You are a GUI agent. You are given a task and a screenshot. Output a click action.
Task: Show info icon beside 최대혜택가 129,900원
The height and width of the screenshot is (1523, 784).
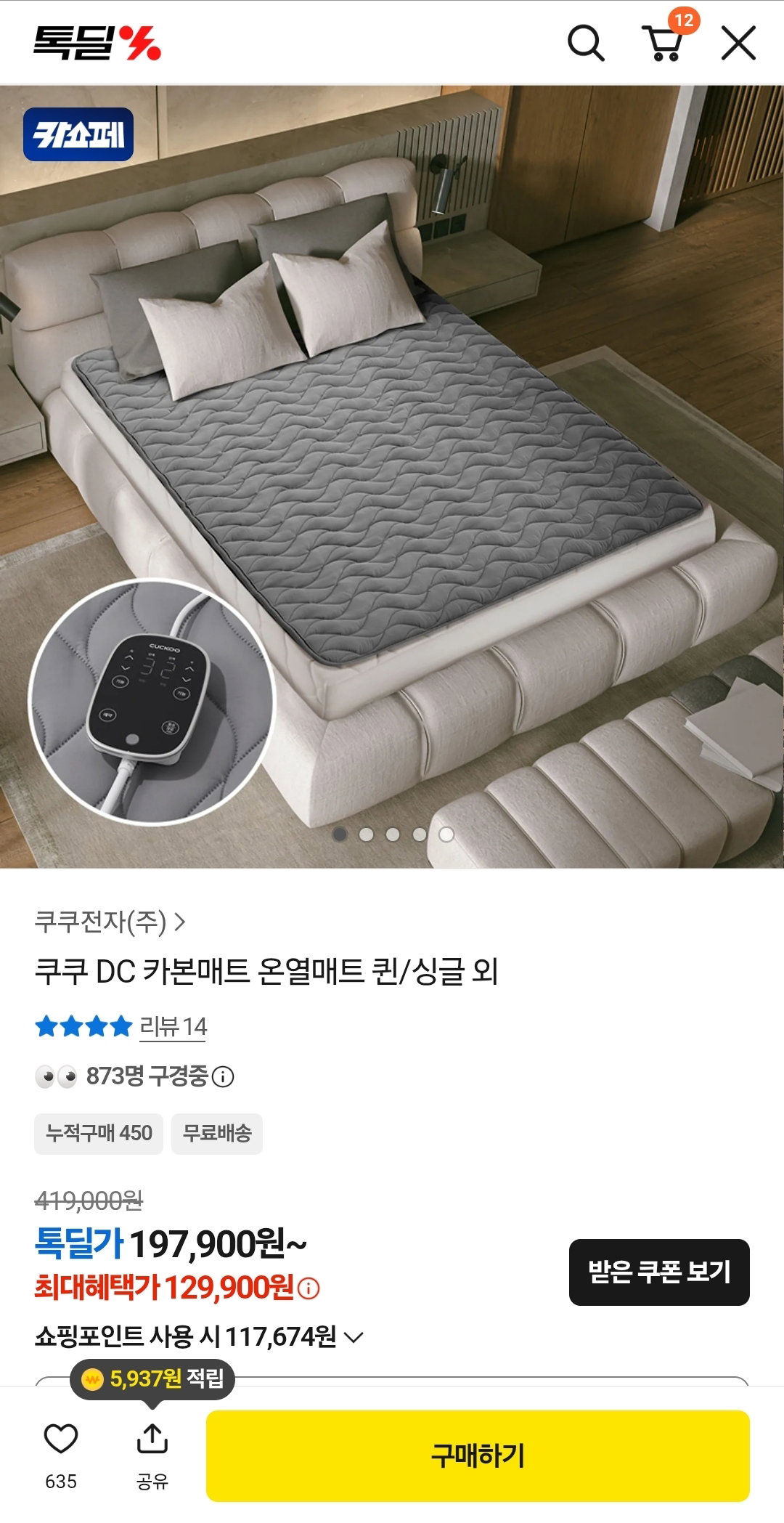[x=309, y=1288]
